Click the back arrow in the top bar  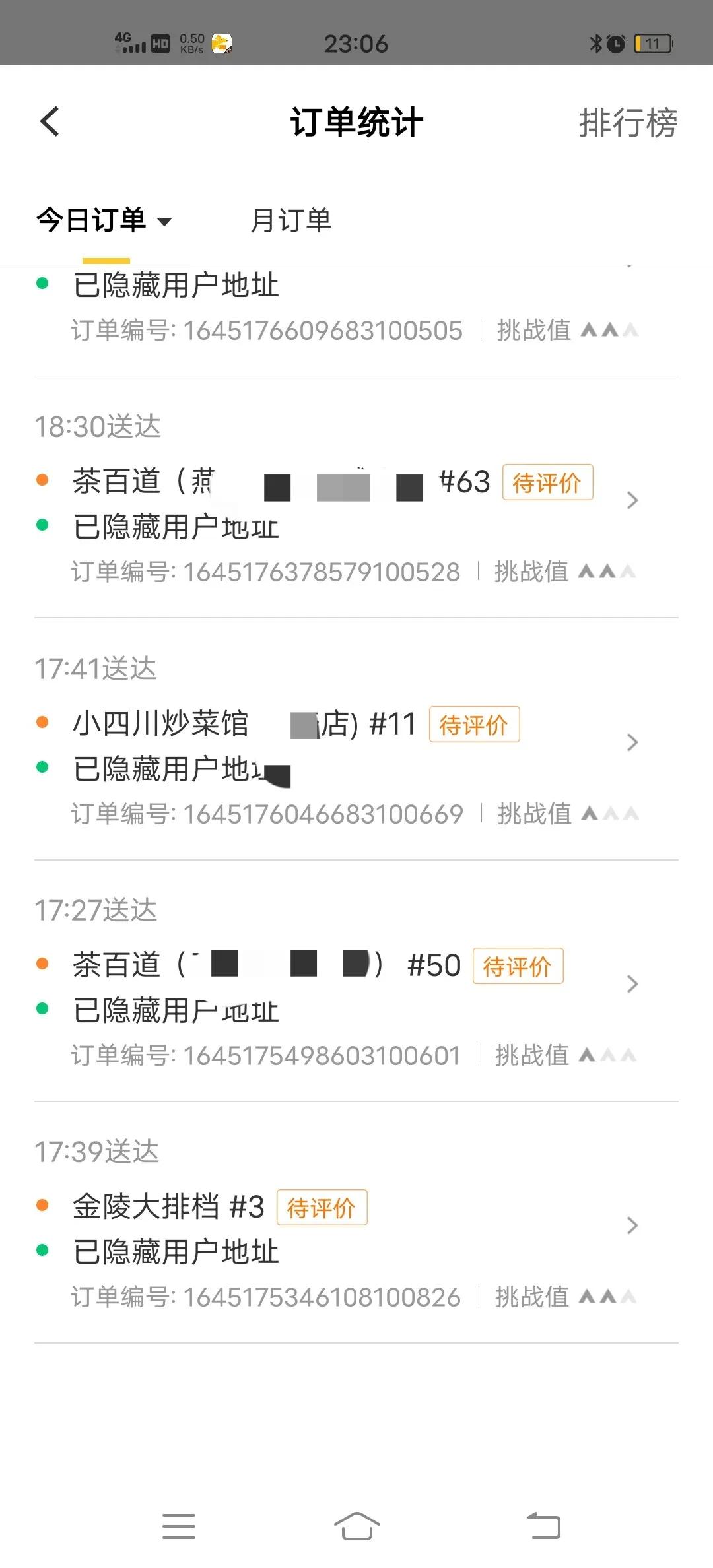coord(50,122)
